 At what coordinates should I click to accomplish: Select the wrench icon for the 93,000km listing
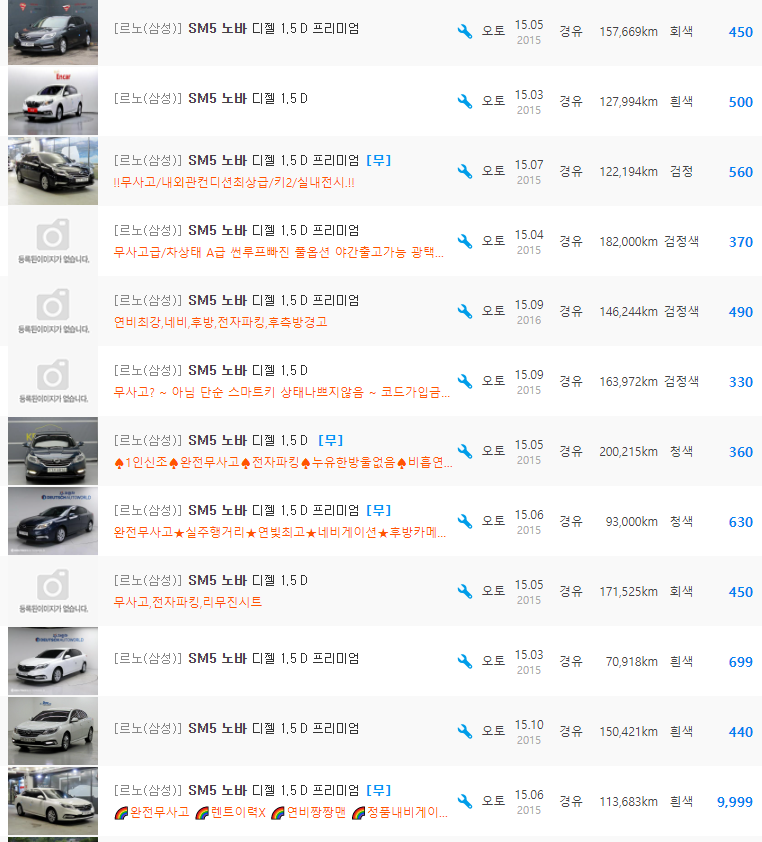(463, 521)
